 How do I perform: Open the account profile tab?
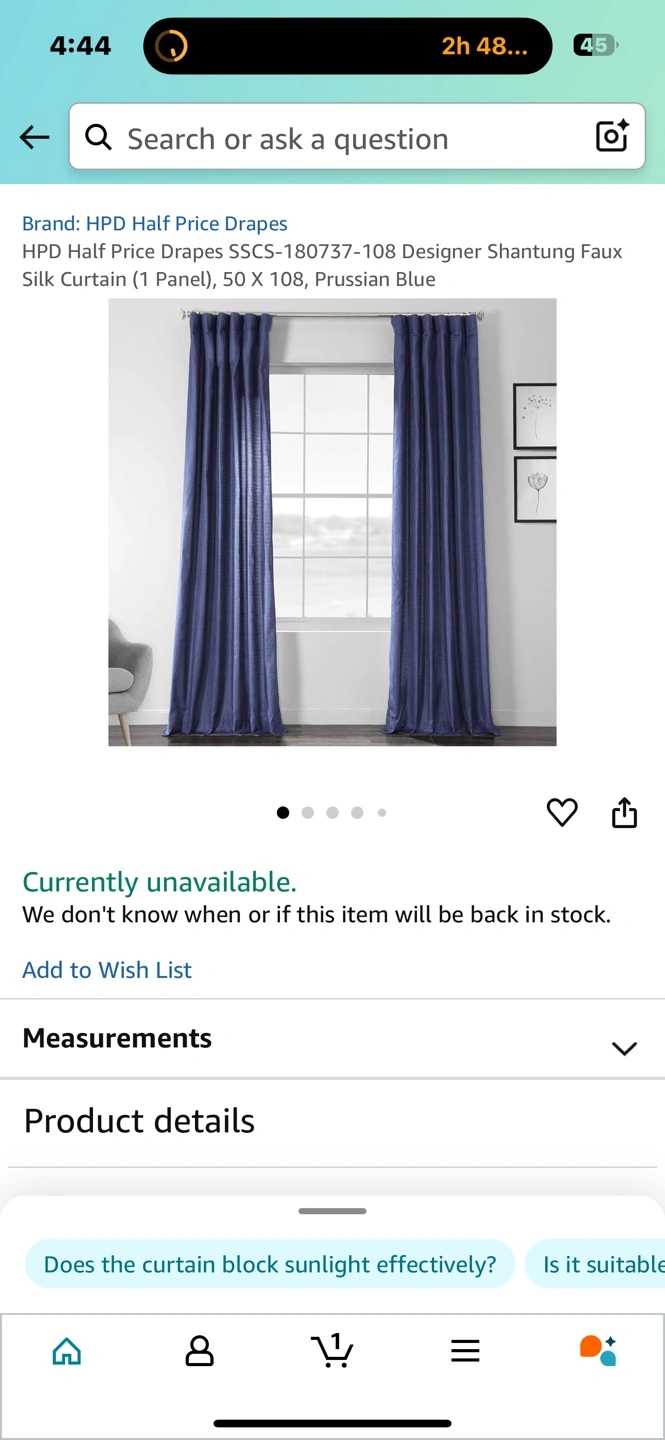tap(200, 1352)
